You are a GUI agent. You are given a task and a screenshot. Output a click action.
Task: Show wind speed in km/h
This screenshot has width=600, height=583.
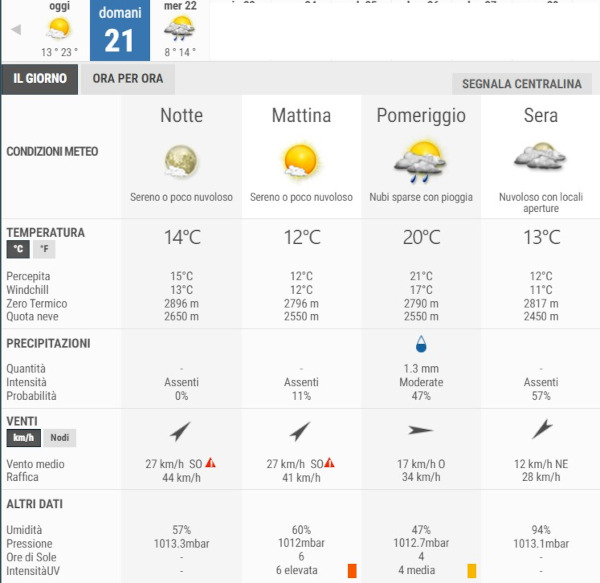coord(23,438)
